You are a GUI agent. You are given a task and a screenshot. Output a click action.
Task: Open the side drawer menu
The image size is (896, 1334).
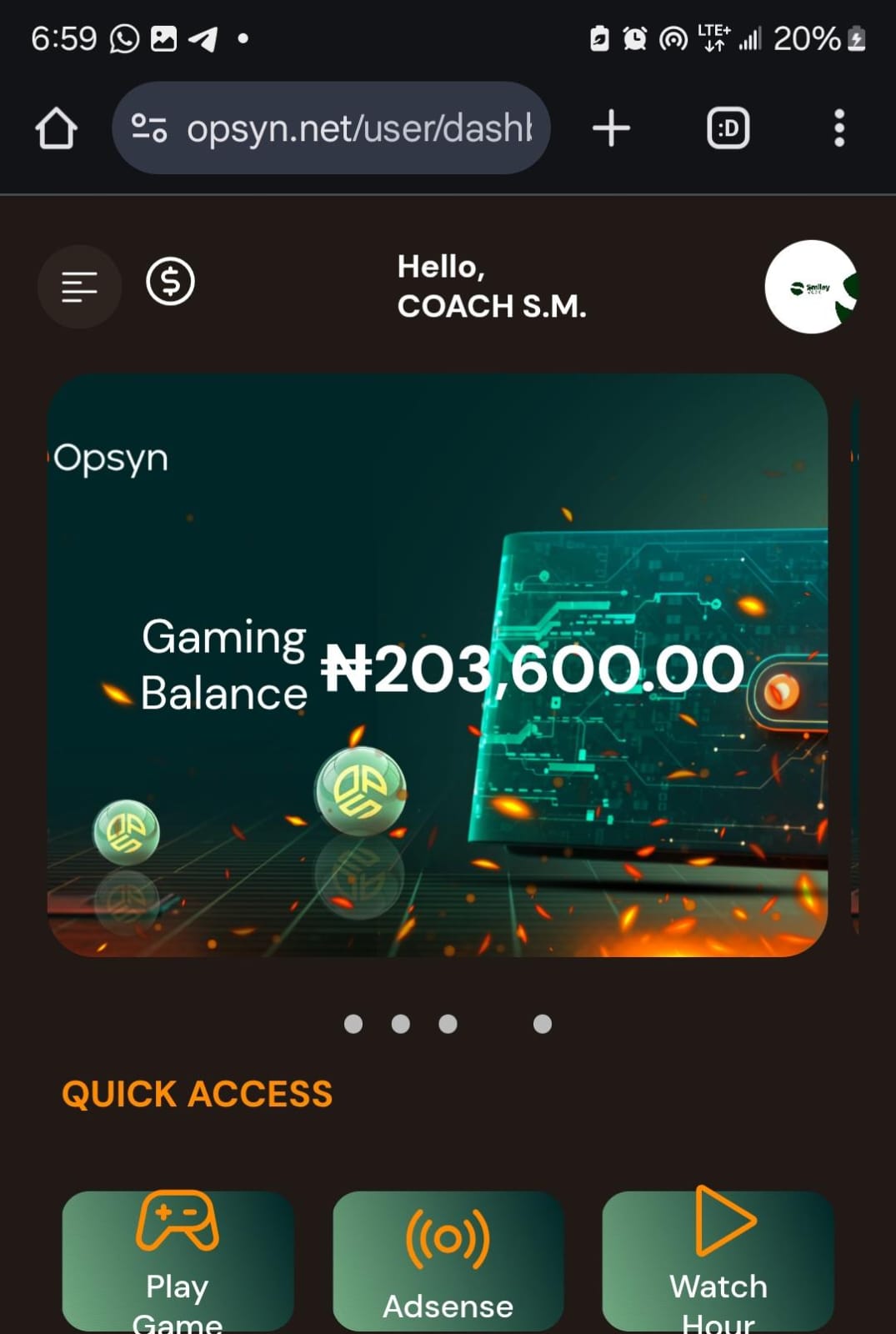coord(79,287)
